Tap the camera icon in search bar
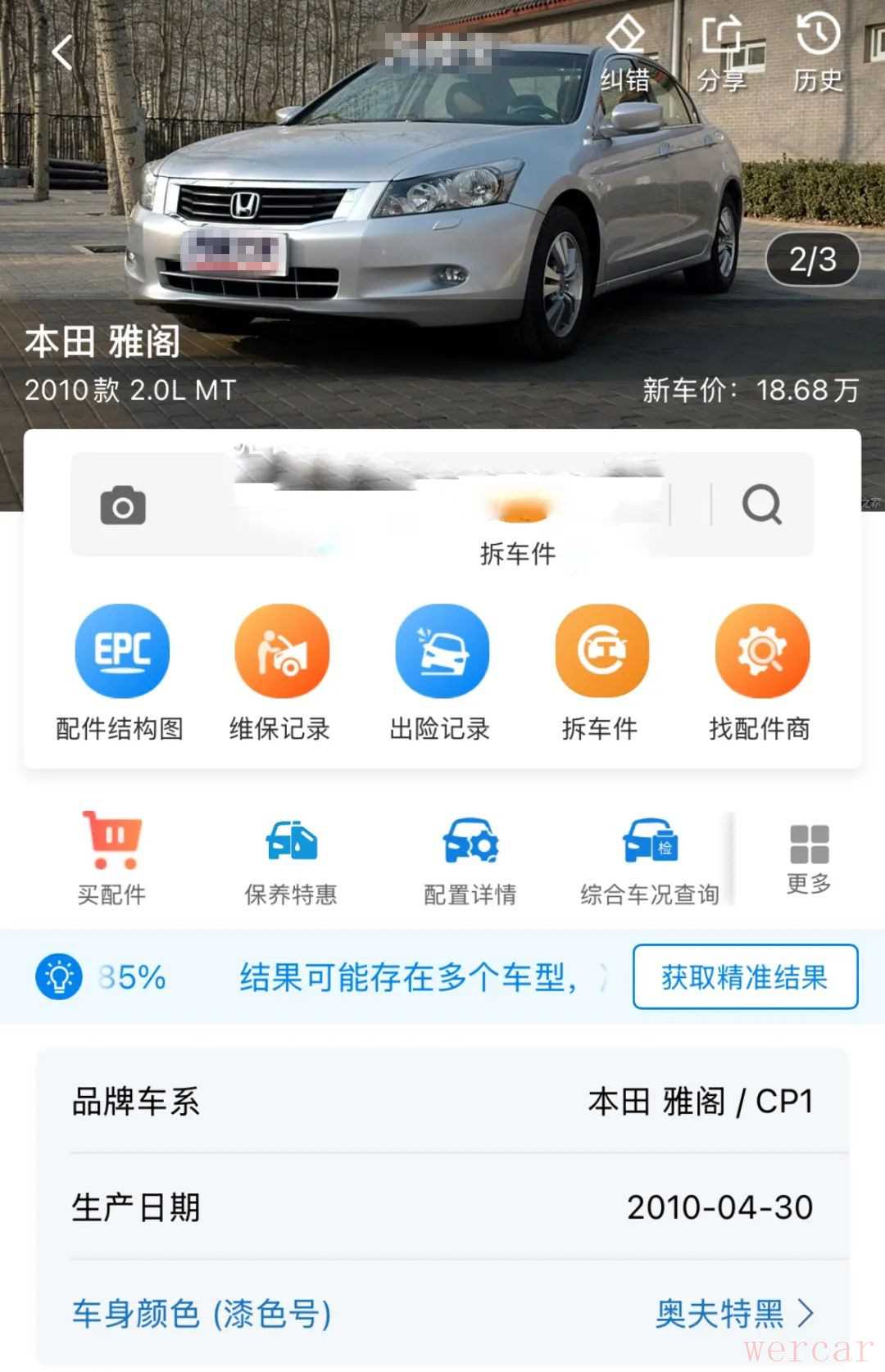This screenshot has width=885, height=1372. (123, 505)
